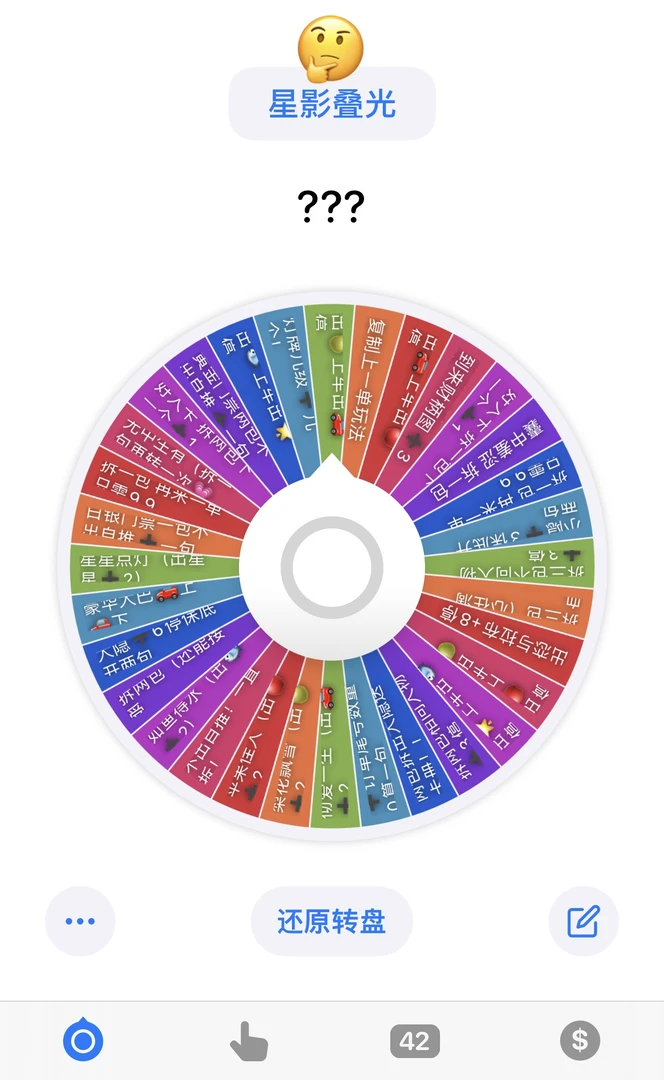Switch to the finger tap tab

tap(249, 1040)
